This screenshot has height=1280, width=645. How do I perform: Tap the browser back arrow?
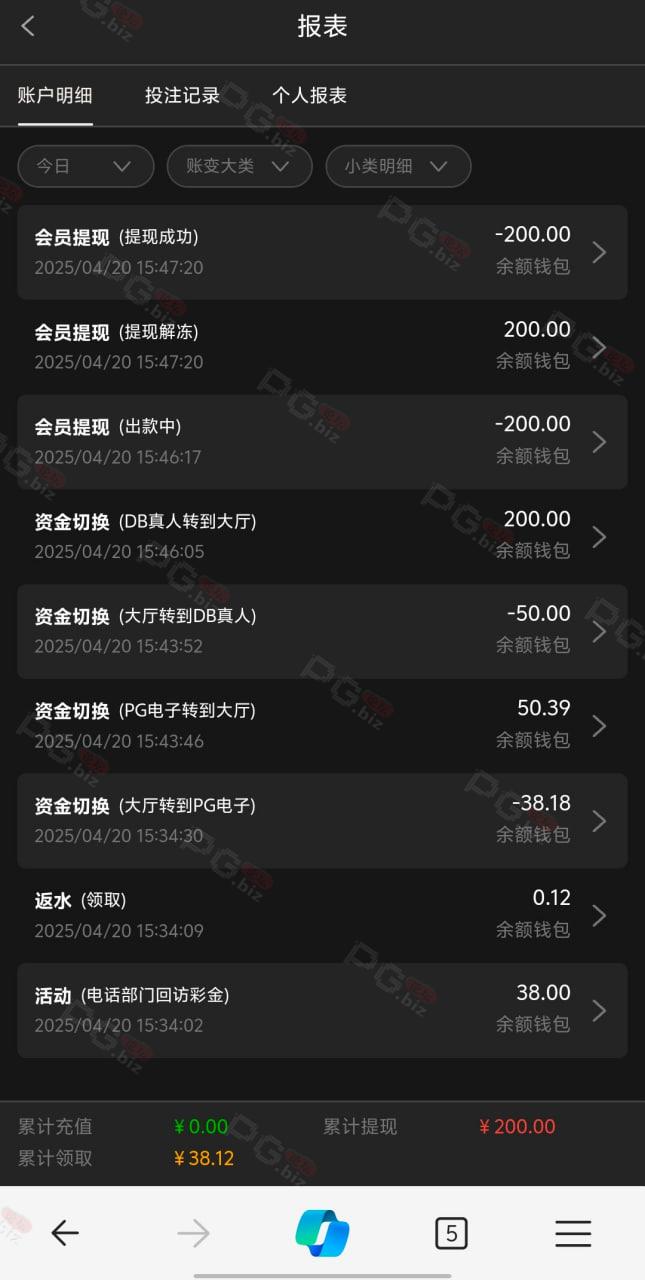coord(65,1234)
